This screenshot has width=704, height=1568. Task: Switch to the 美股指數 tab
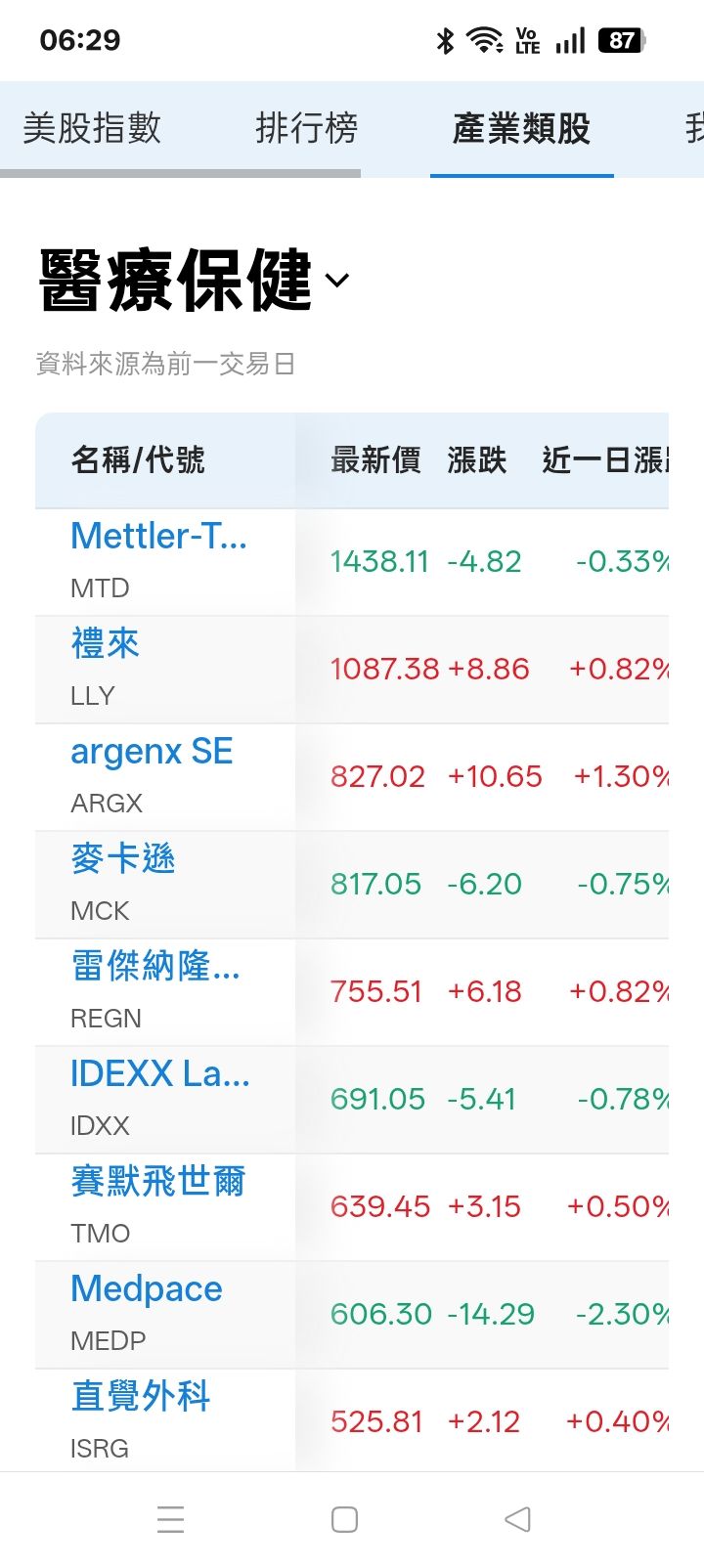pos(92,128)
